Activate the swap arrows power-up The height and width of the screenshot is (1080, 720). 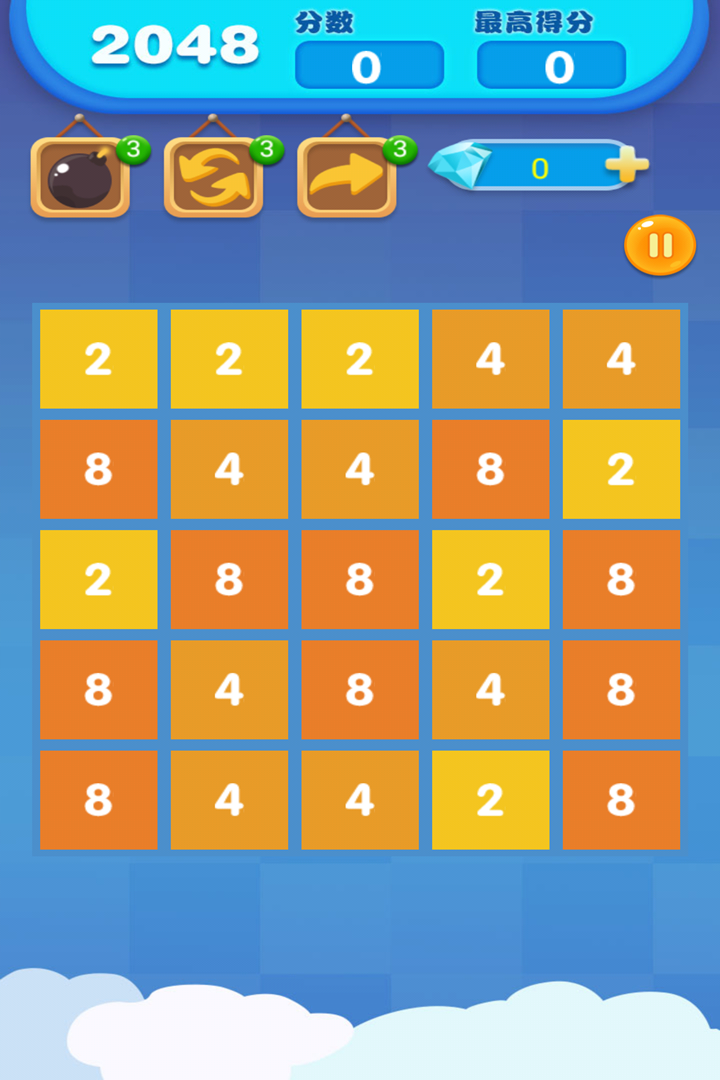pyautogui.click(x=213, y=178)
